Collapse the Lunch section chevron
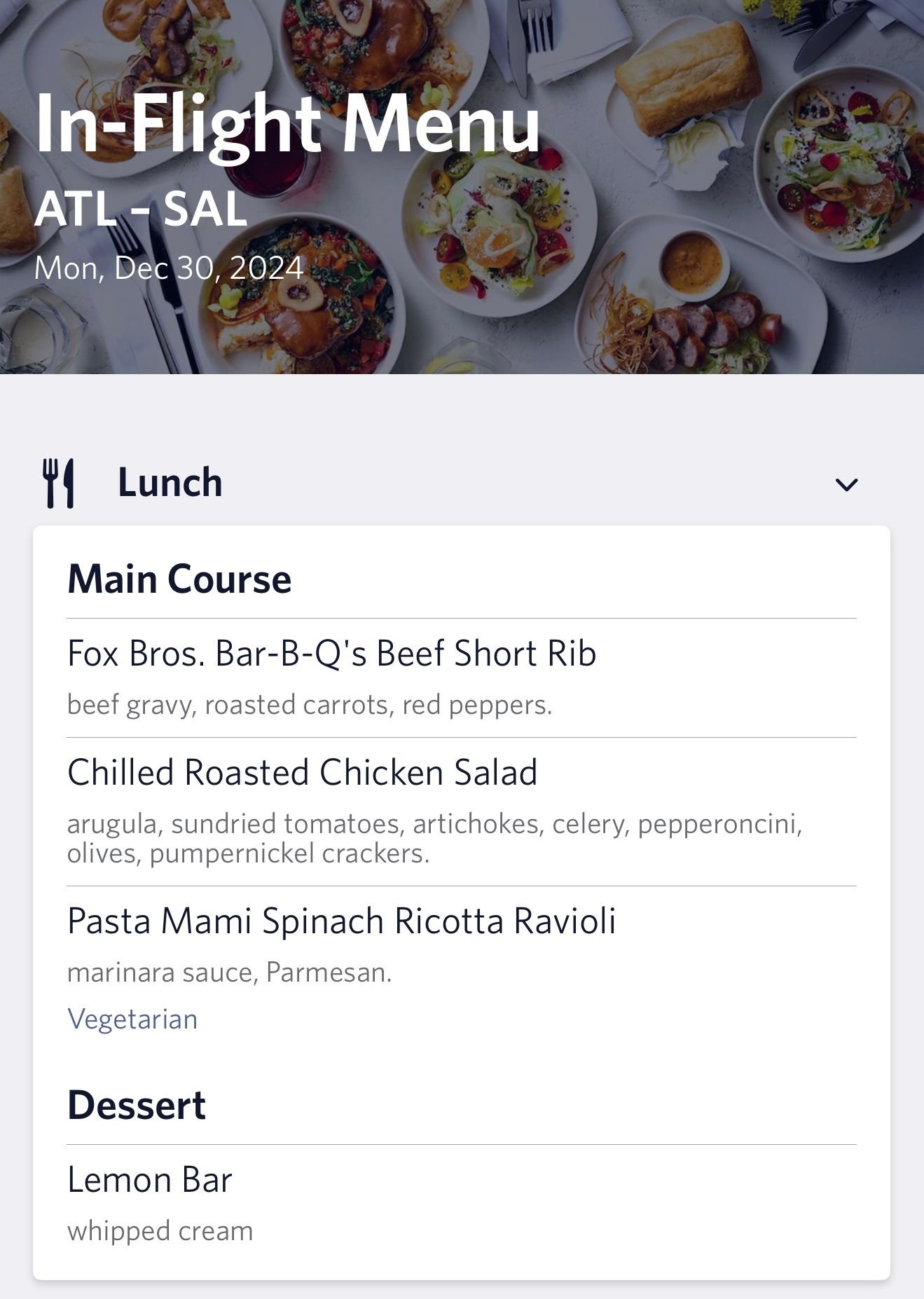The height and width of the screenshot is (1299, 924). pos(846,484)
